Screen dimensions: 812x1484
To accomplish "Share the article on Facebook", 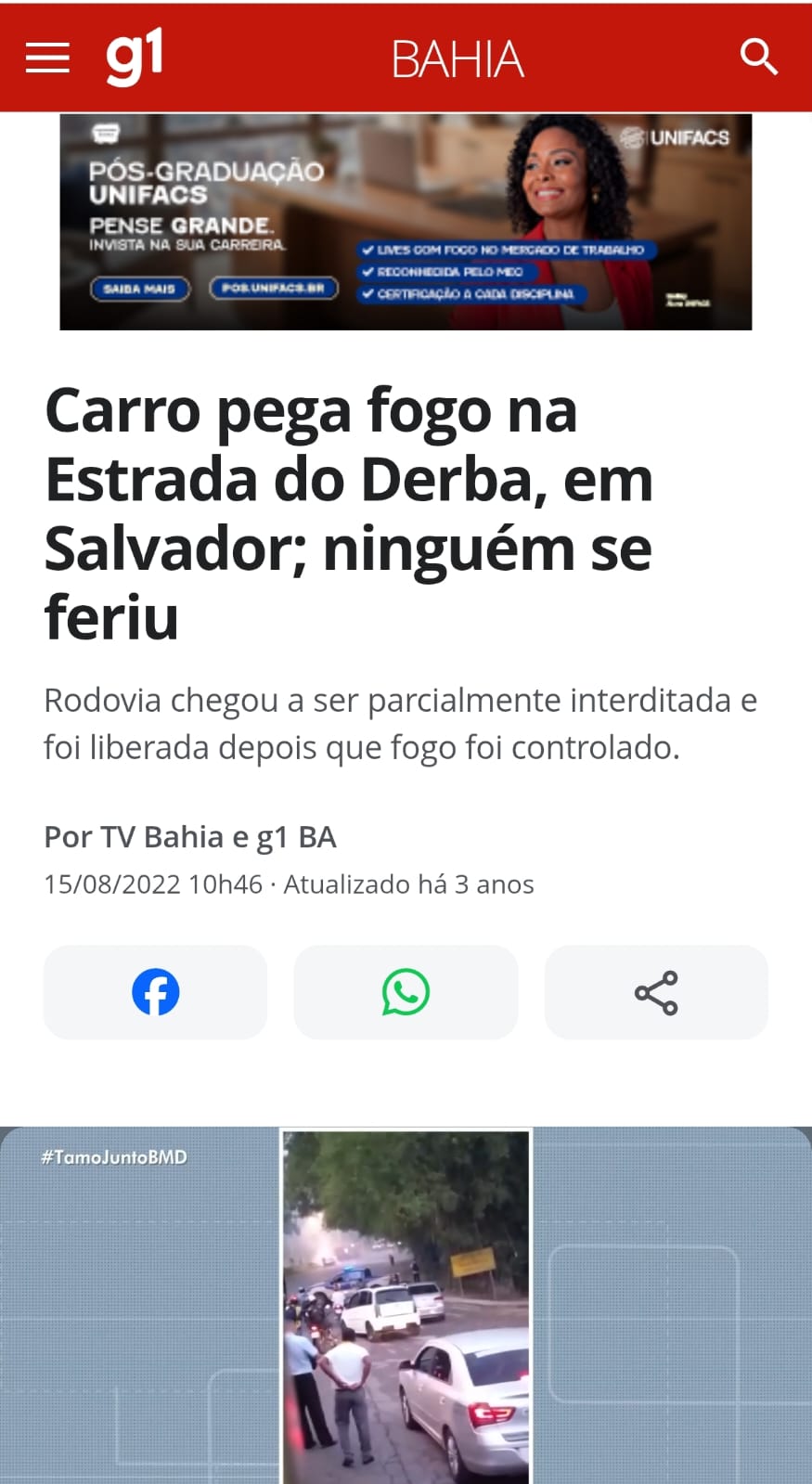I will coord(155,991).
